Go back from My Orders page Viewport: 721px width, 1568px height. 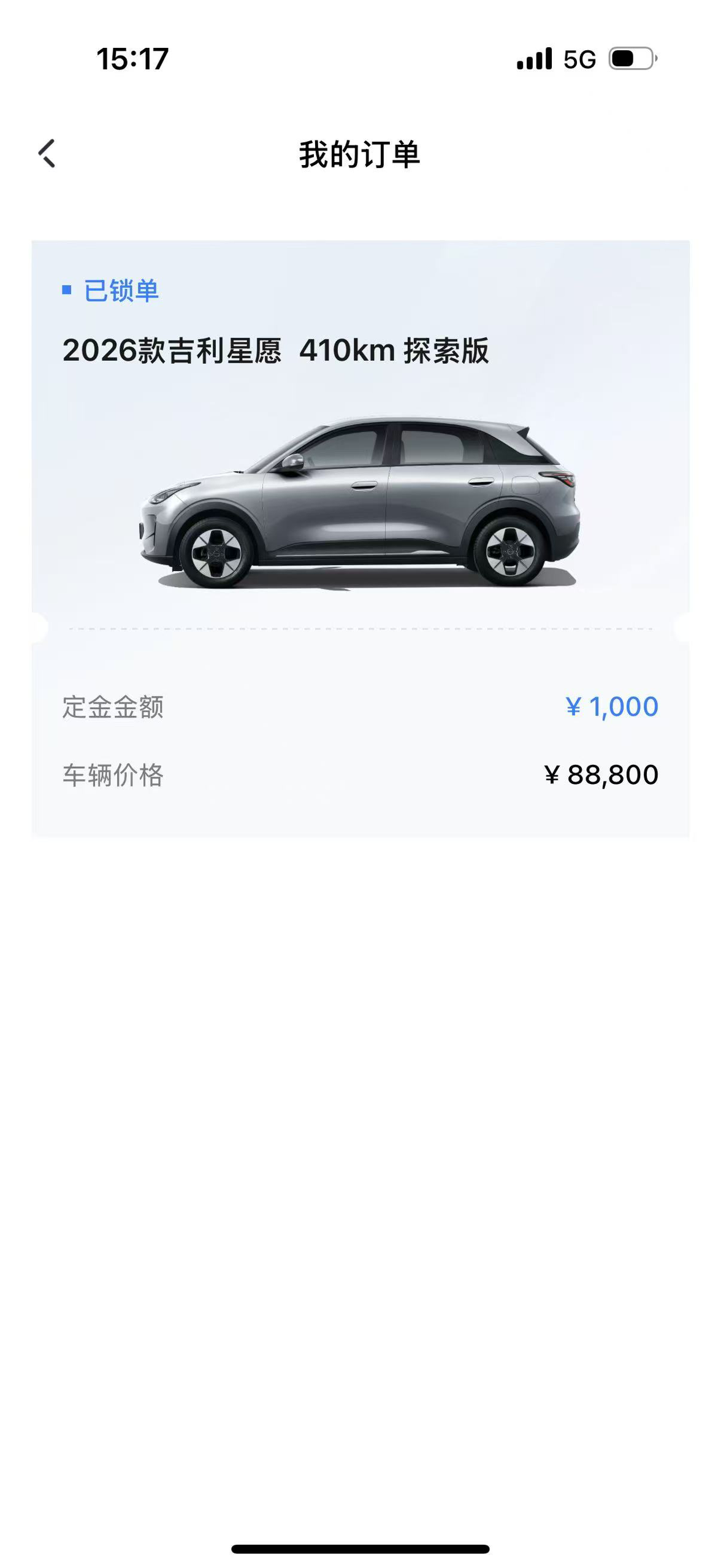(x=47, y=153)
